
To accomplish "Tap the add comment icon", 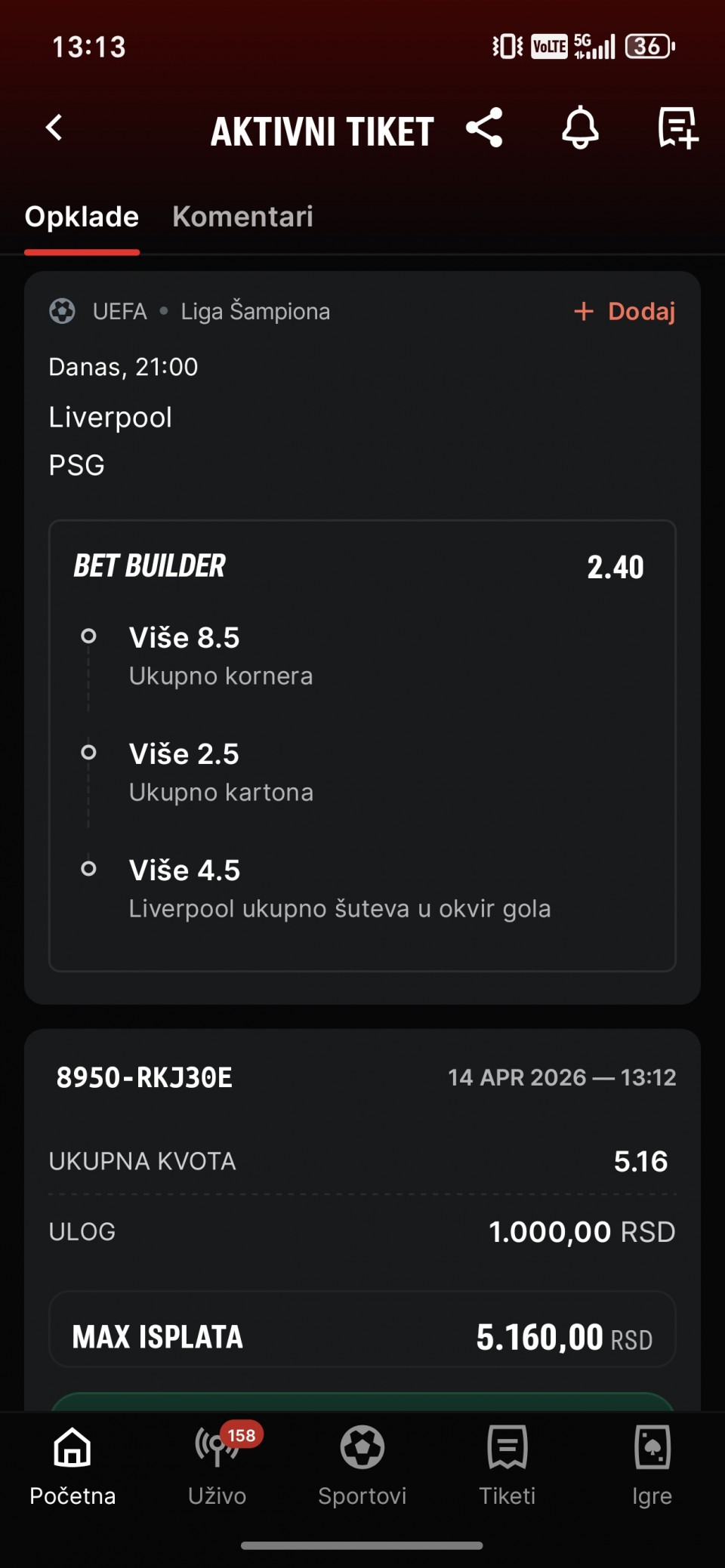I will click(677, 128).
